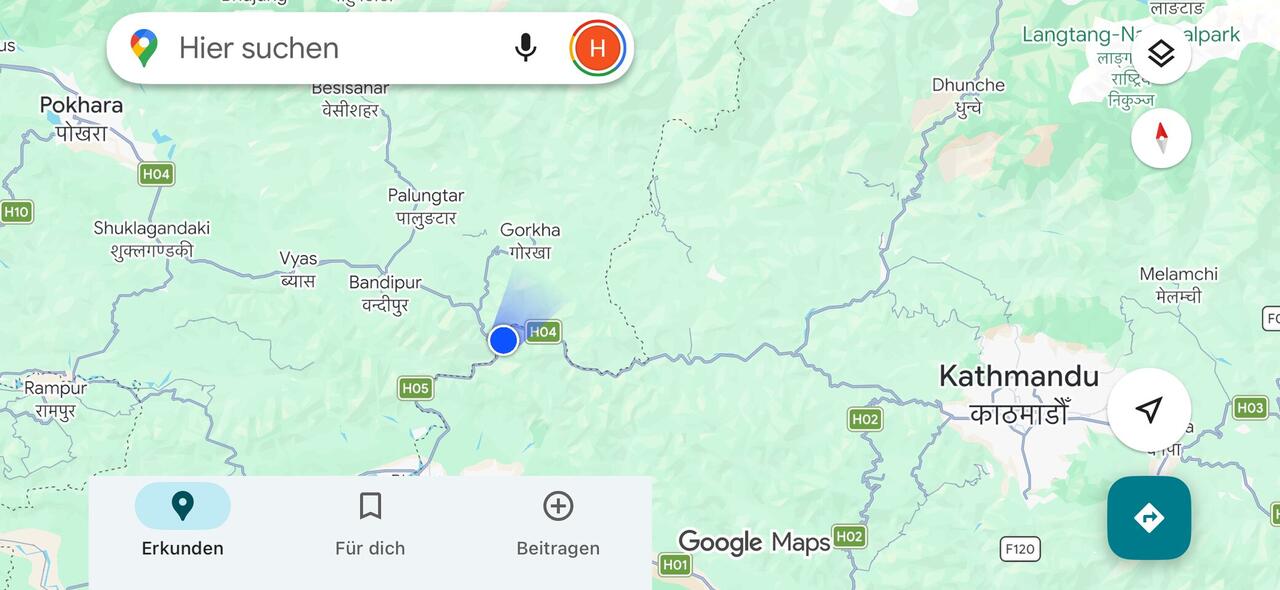Open the account profile avatar
Image resolution: width=1280 pixels, height=590 pixels.
coord(597,48)
